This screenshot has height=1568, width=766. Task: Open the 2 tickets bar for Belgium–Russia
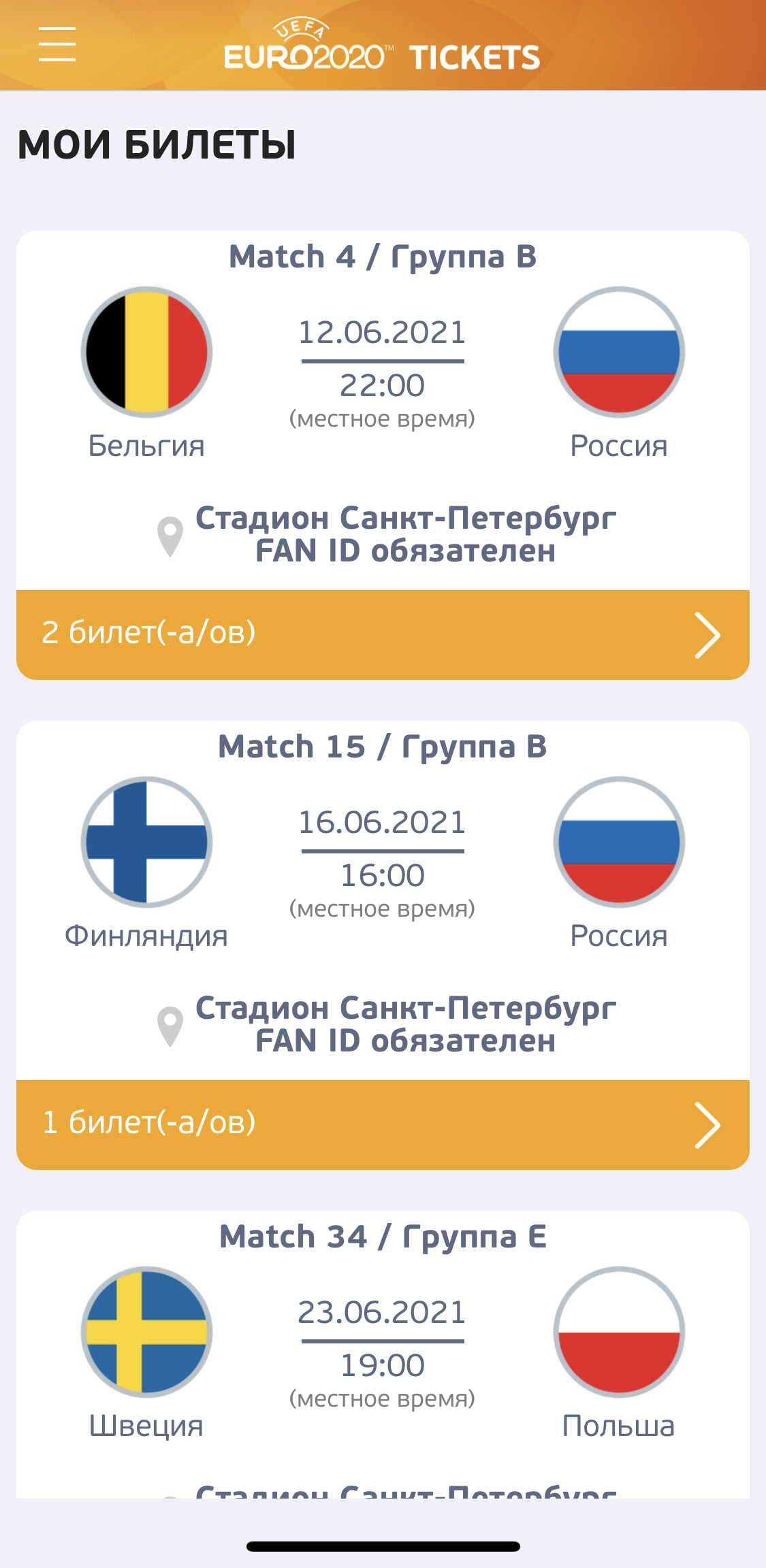pos(383,634)
